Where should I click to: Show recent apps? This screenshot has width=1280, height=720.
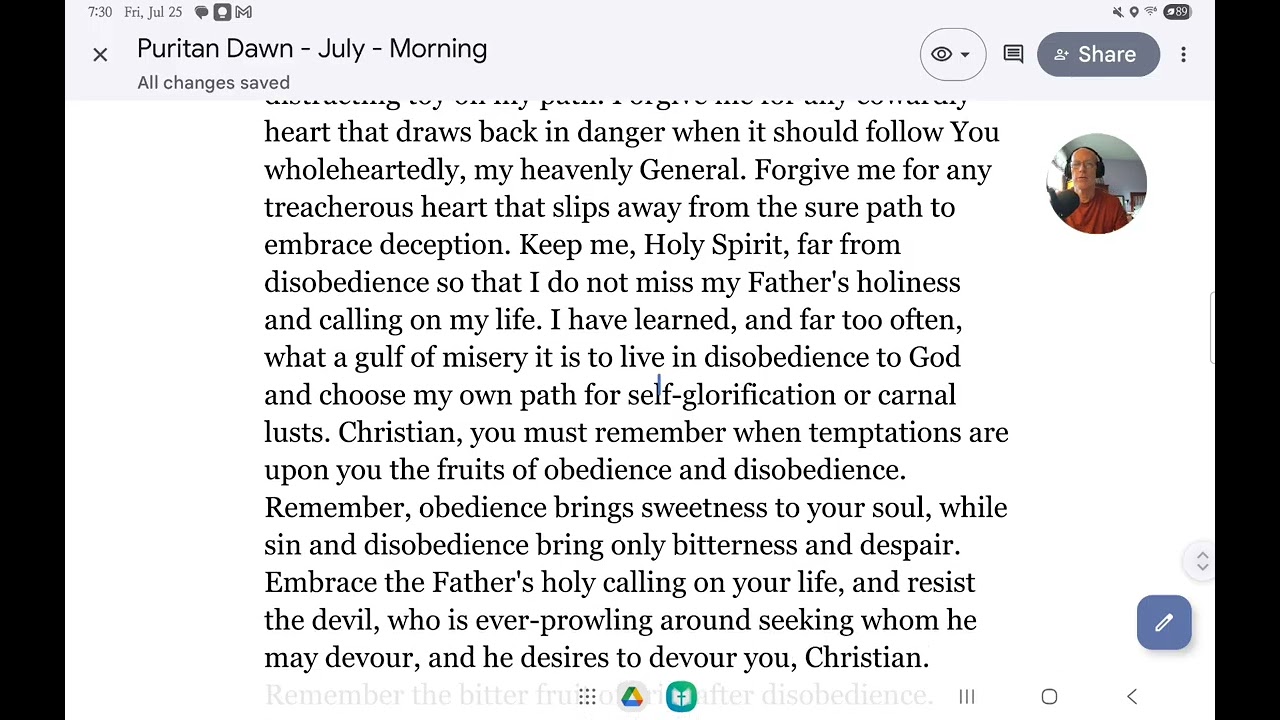pos(967,697)
